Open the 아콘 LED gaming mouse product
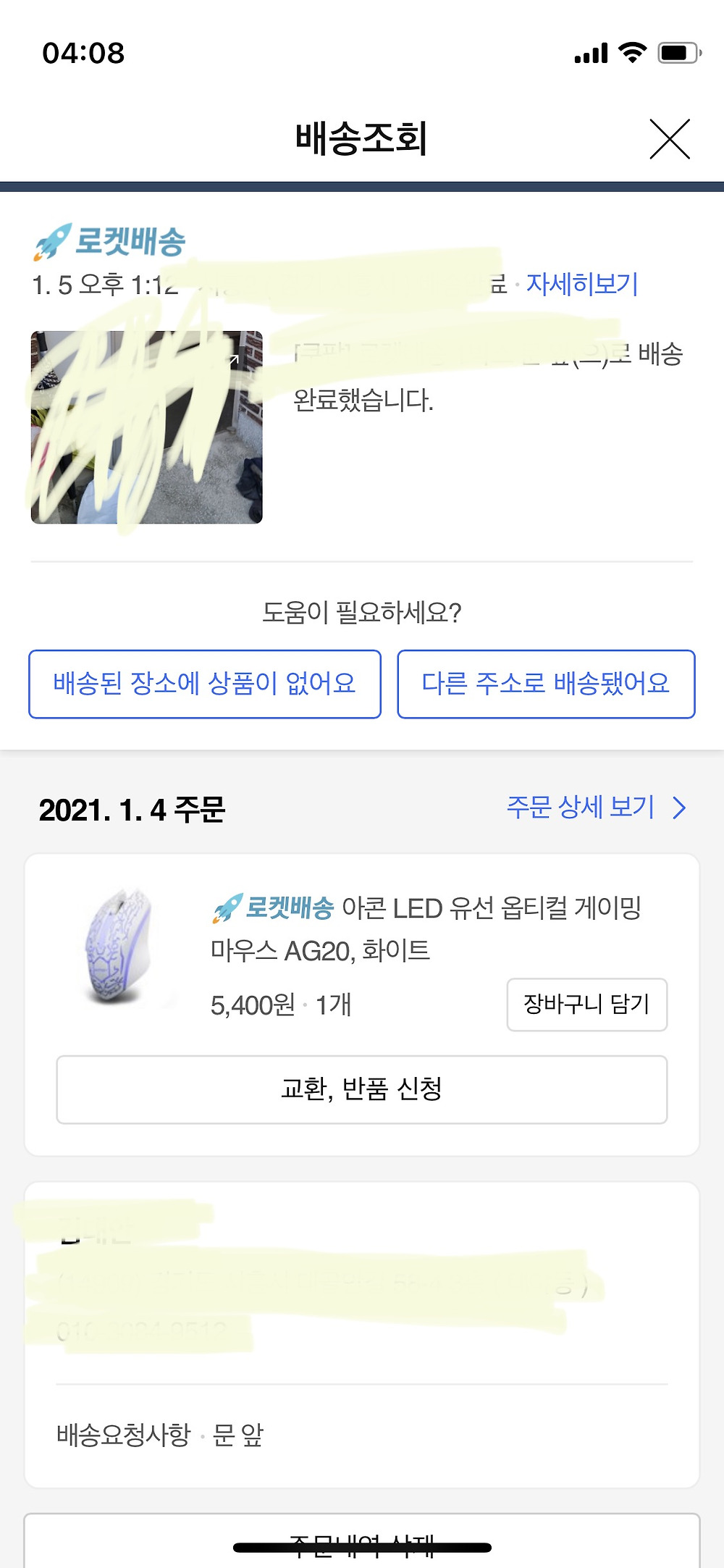724x1568 pixels. tap(426, 928)
